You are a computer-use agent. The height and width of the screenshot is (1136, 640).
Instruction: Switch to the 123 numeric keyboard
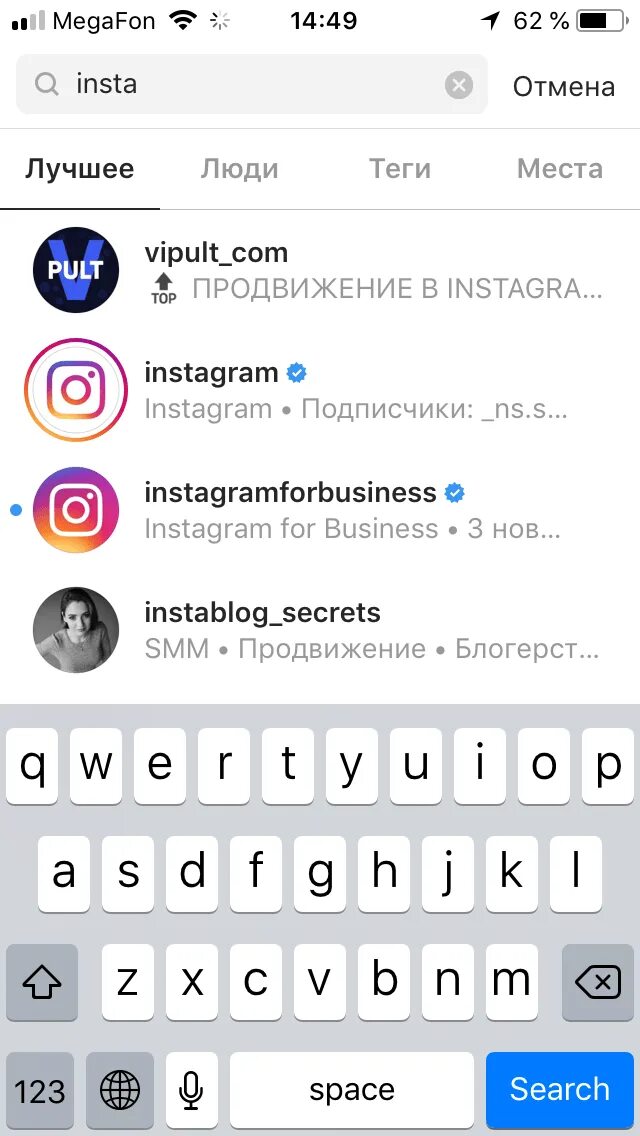[40, 1089]
